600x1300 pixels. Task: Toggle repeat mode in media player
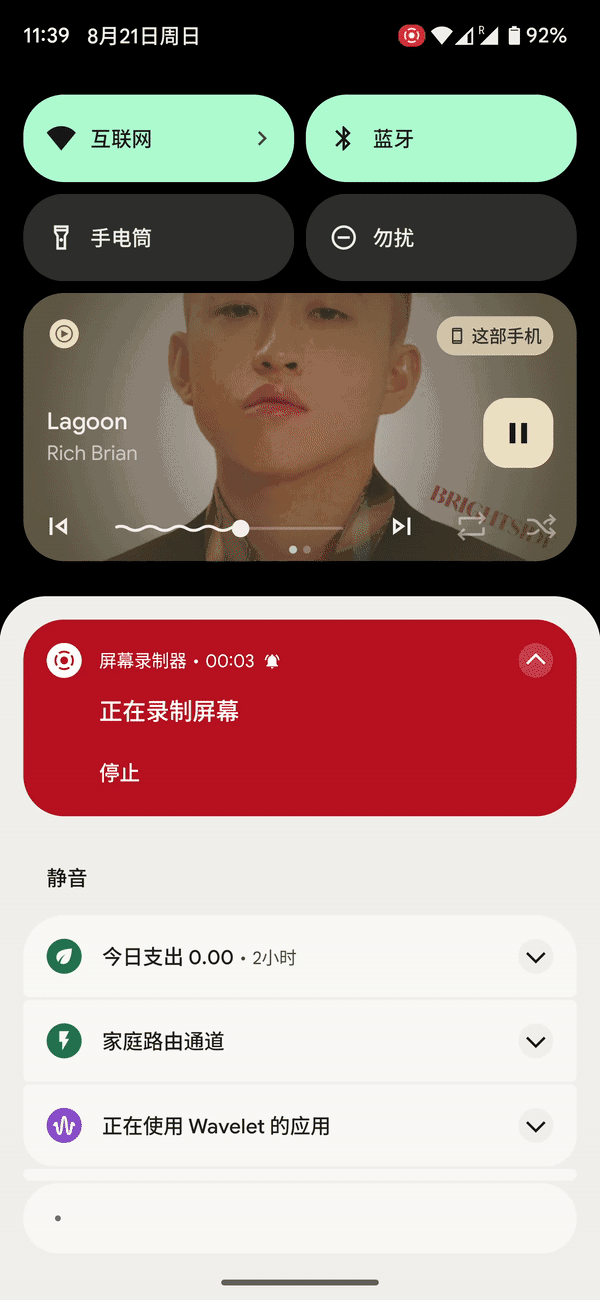471,527
